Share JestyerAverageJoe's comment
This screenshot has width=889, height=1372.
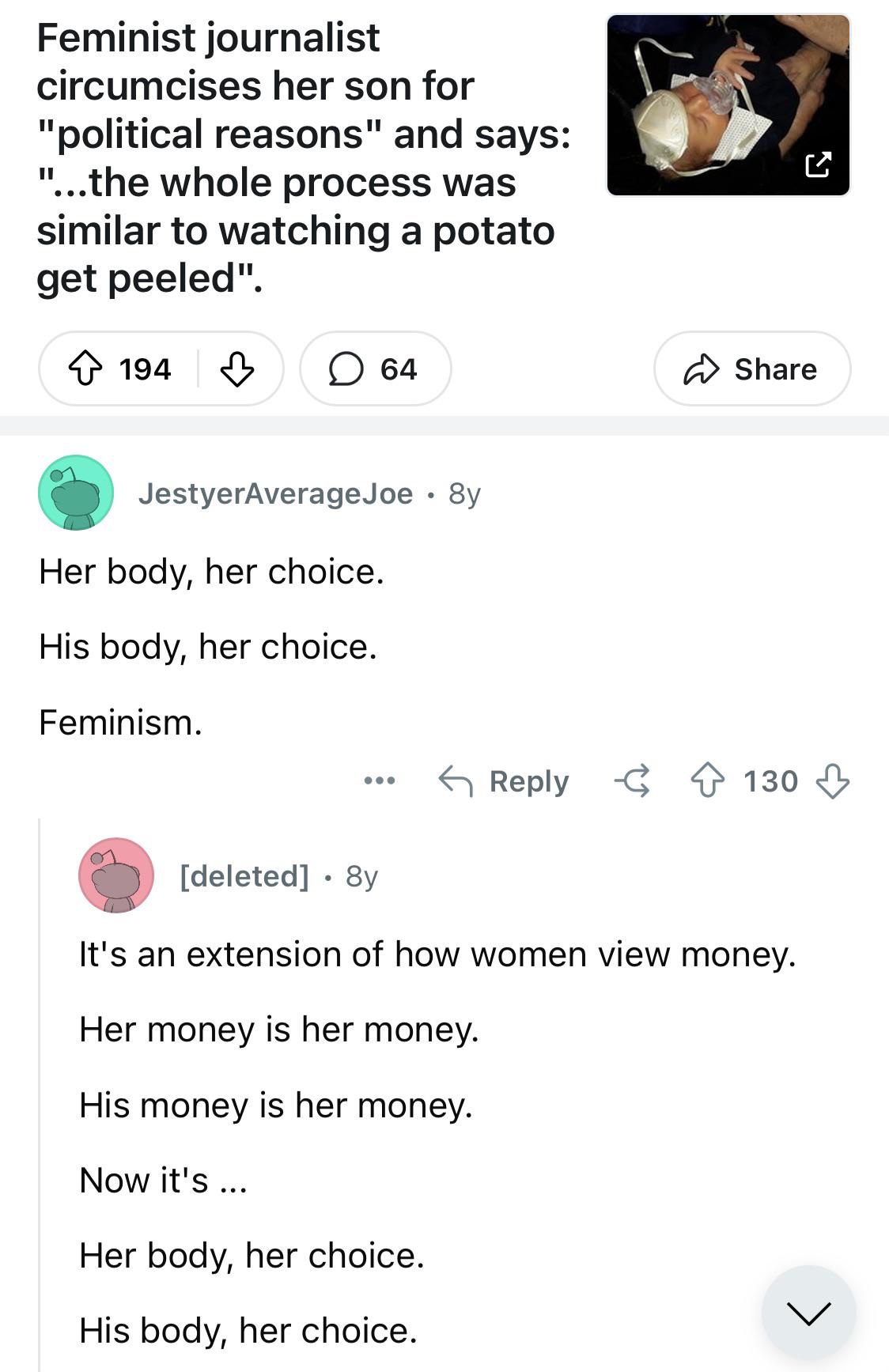click(x=633, y=781)
